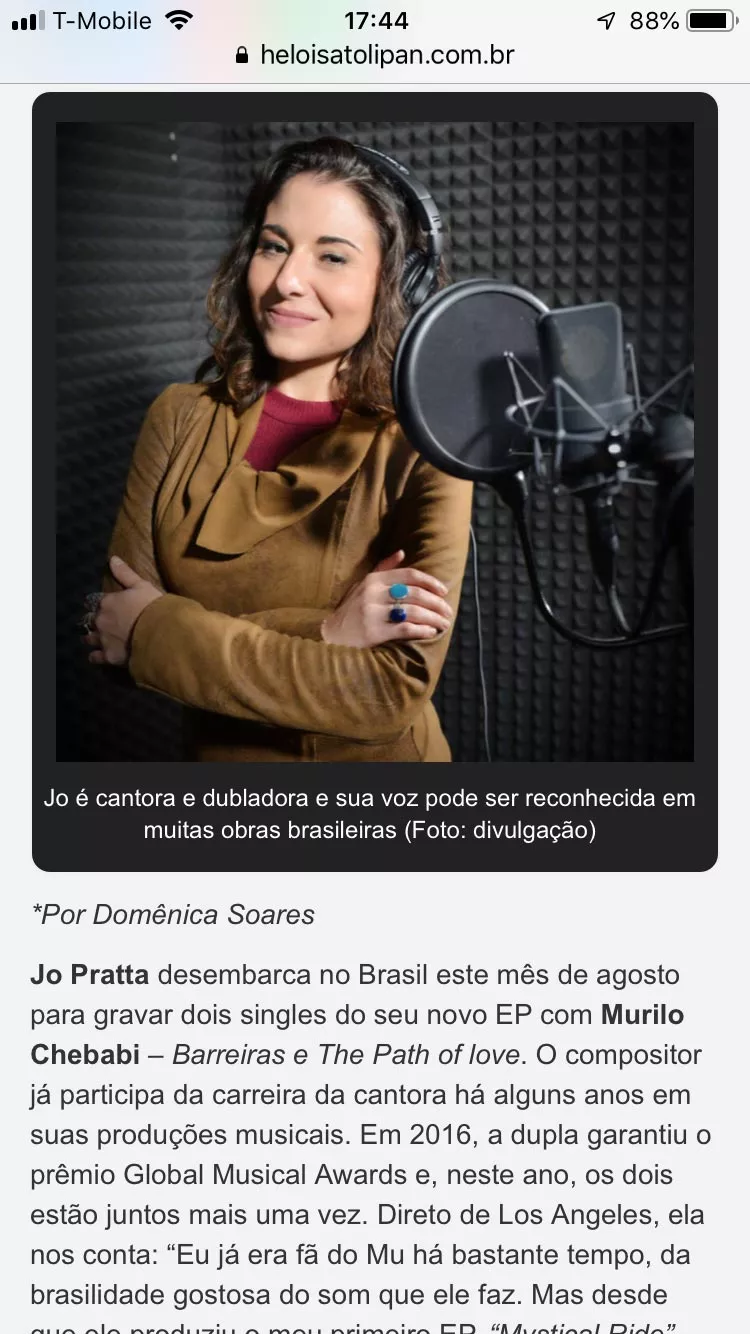
Task: Tap the heloisatolipan.com.br address bar
Action: pos(375,55)
